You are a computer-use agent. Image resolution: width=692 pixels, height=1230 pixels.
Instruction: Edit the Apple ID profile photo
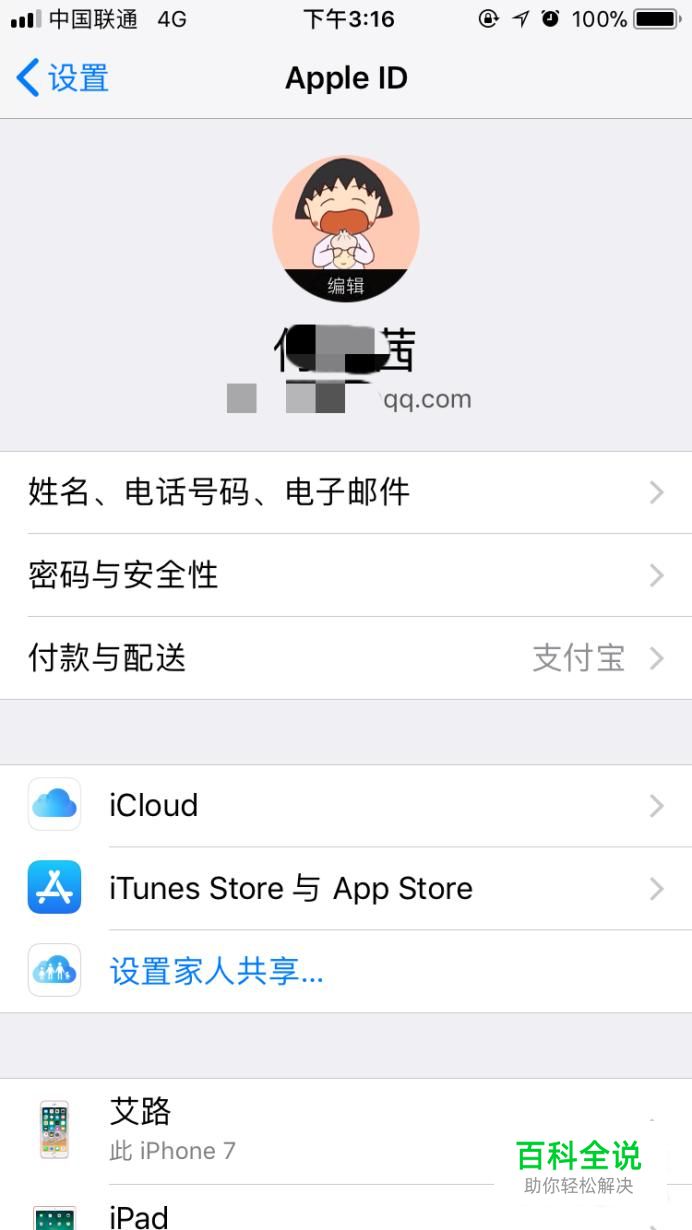[x=345, y=230]
